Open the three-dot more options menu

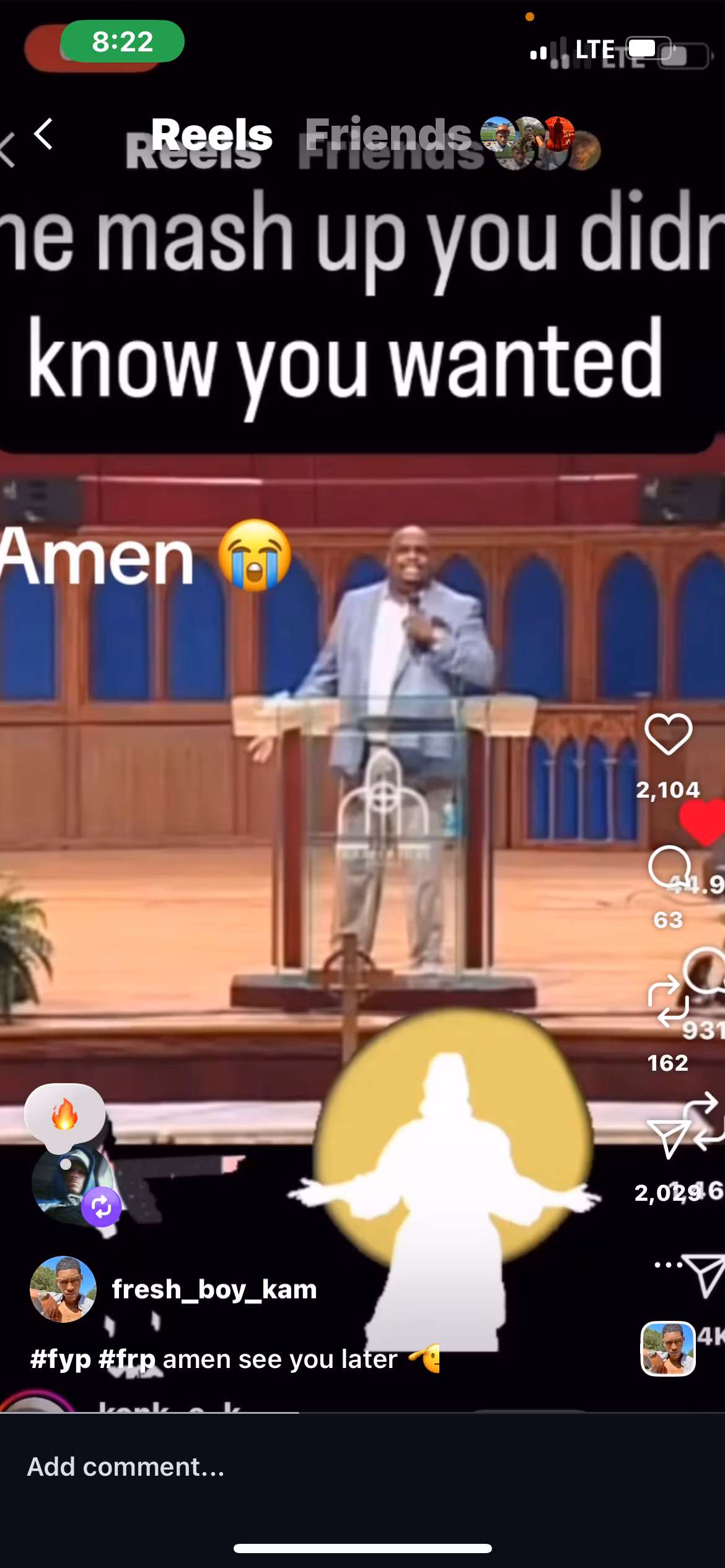667,1265
